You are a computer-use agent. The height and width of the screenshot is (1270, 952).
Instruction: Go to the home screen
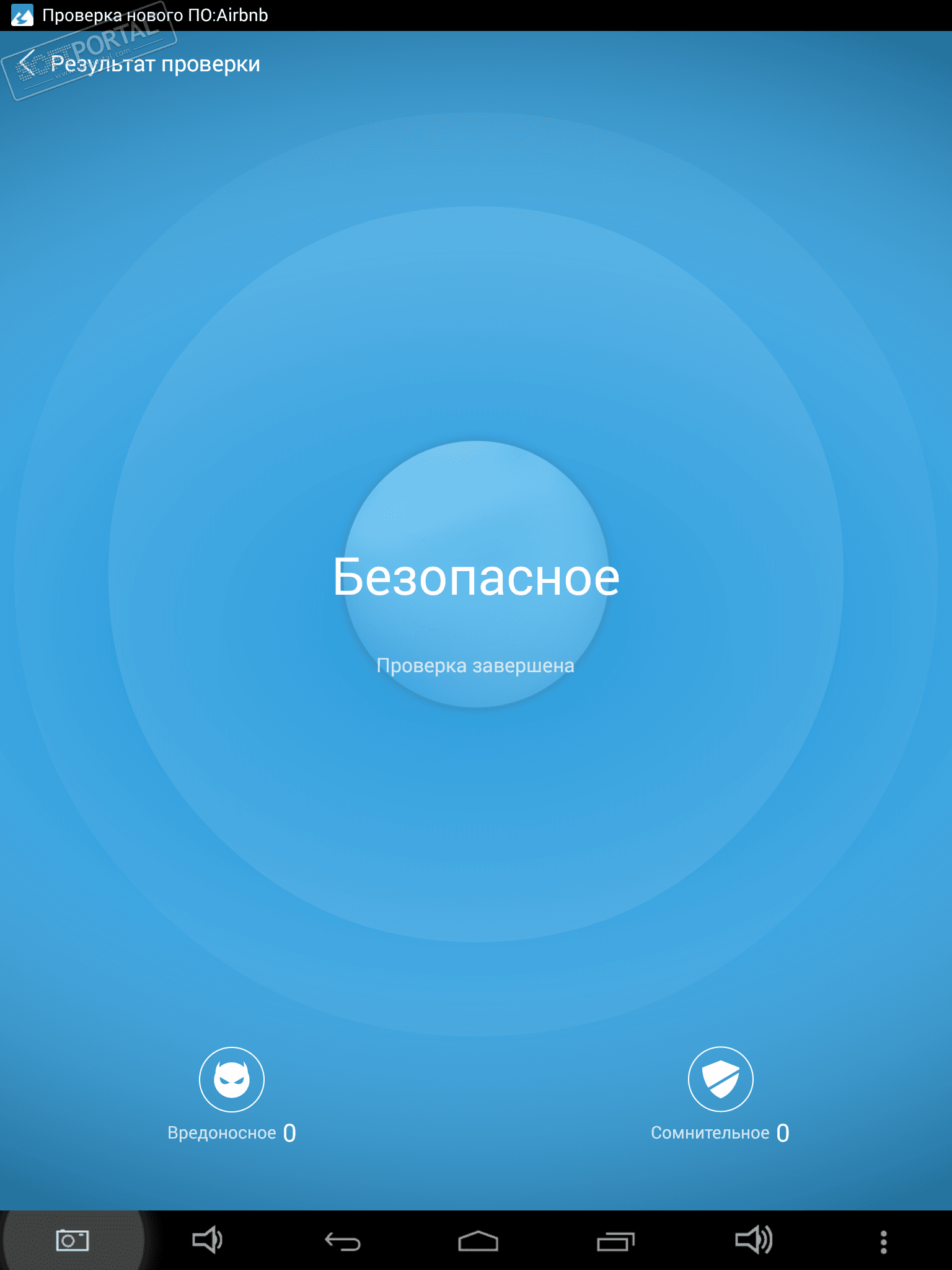[x=478, y=1241]
